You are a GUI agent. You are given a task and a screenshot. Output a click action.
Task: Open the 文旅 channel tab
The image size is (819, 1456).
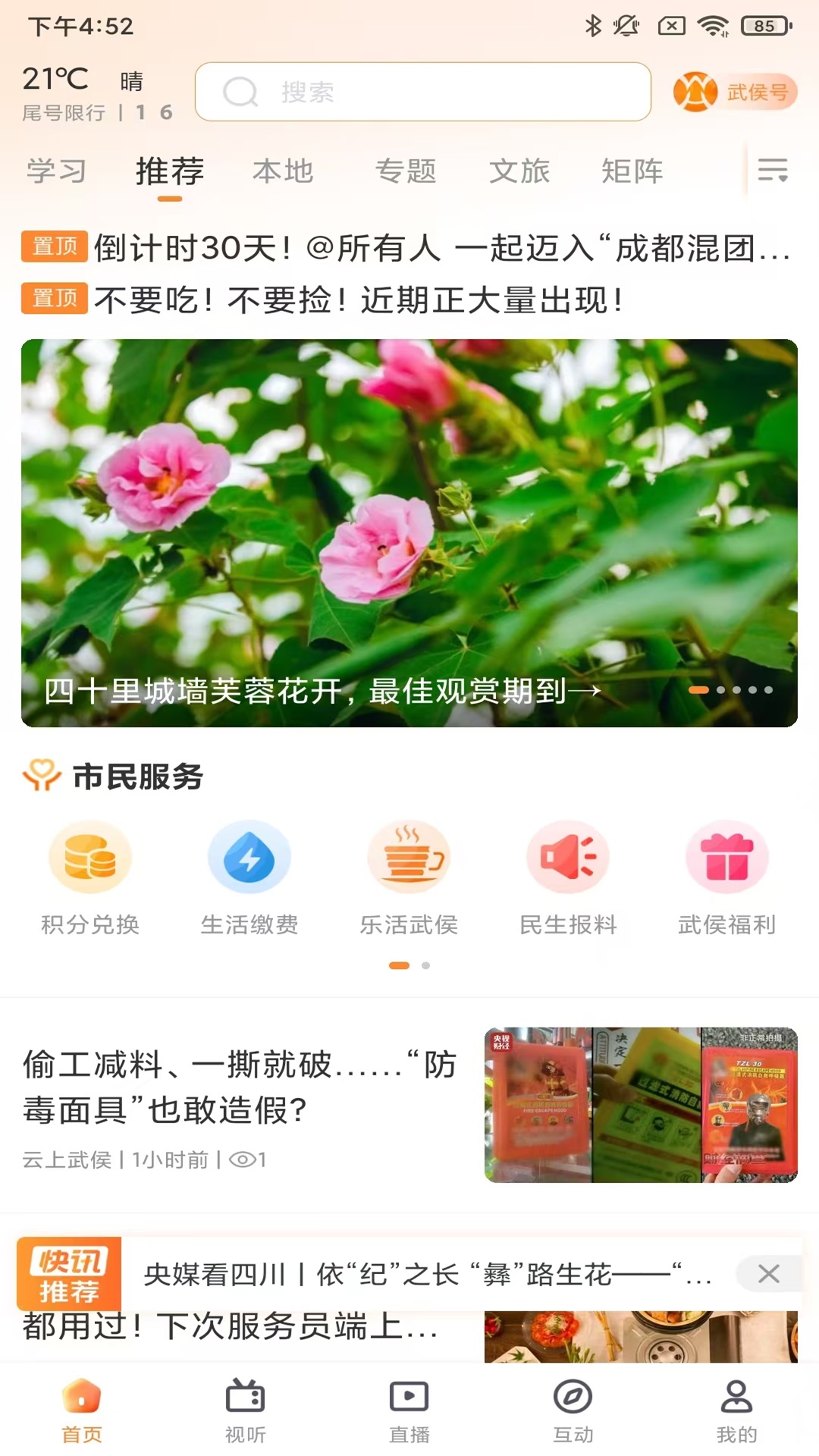[x=517, y=171]
